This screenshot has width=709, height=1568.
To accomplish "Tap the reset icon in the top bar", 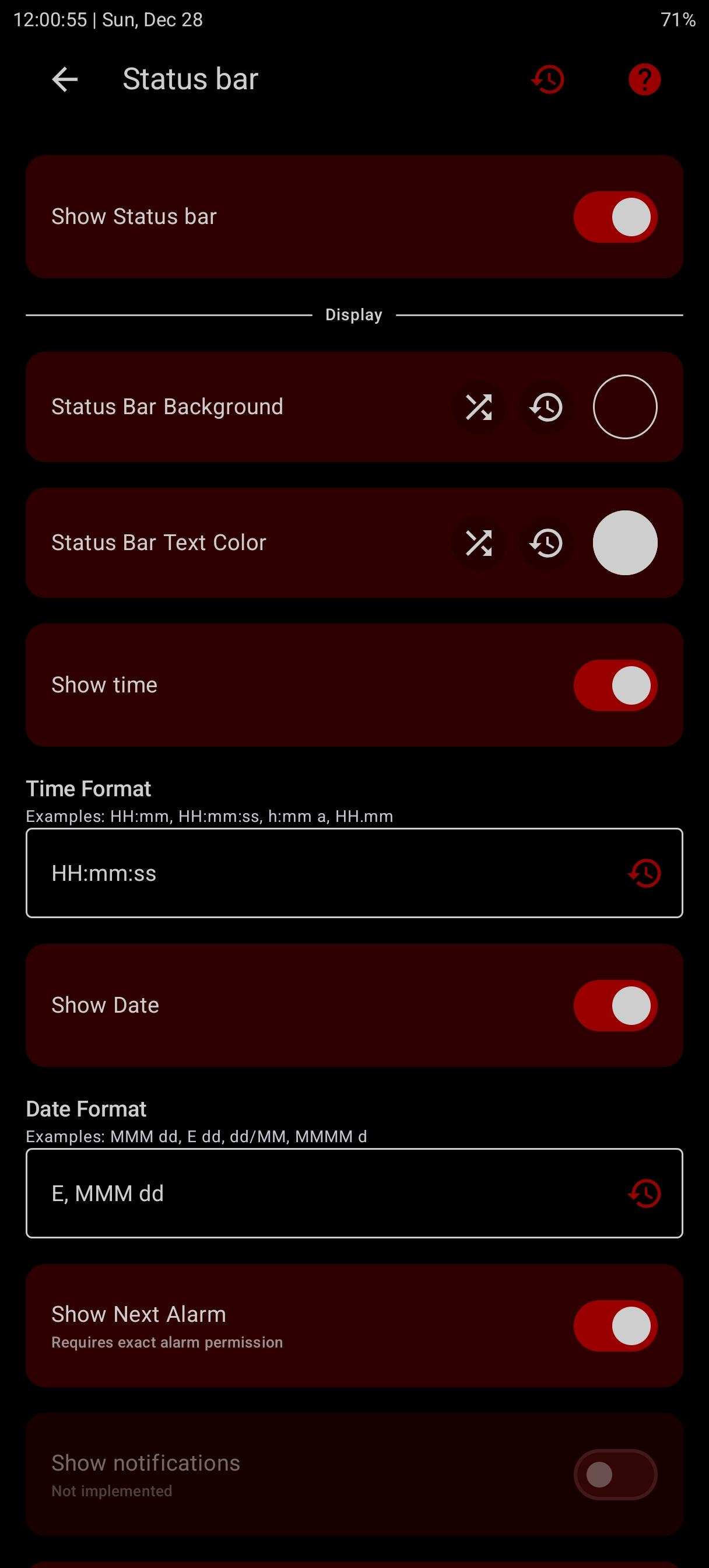I will 547,79.
